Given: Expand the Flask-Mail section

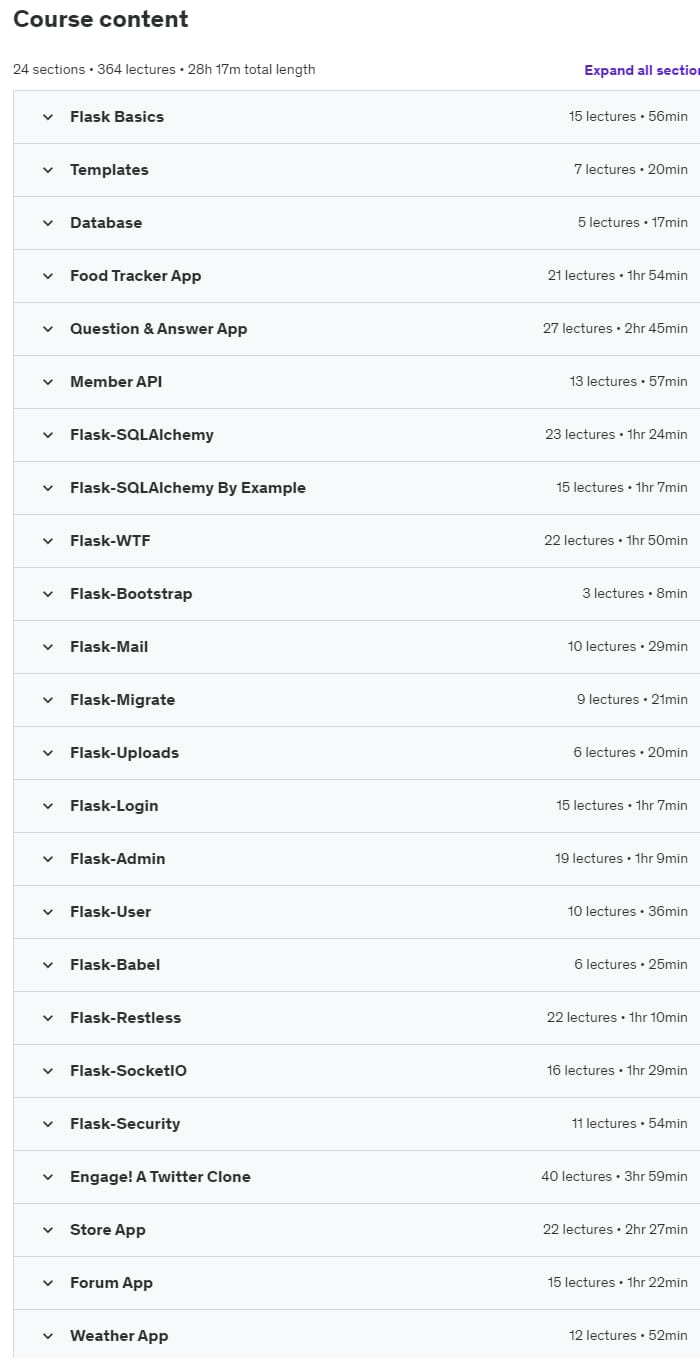Looking at the screenshot, I should (357, 647).
